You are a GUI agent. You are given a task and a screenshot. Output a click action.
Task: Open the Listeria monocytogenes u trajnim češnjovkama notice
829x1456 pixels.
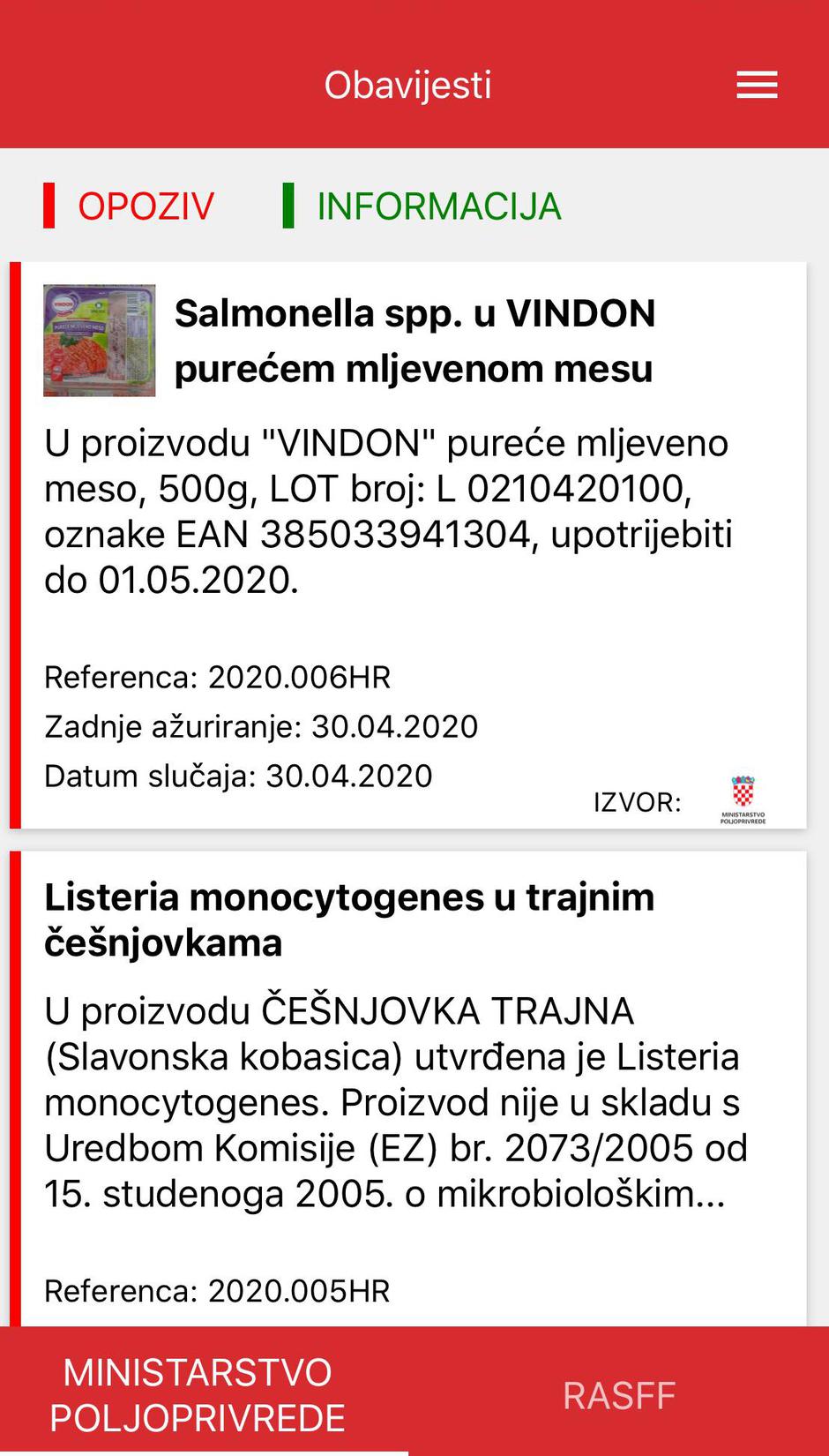click(350, 919)
